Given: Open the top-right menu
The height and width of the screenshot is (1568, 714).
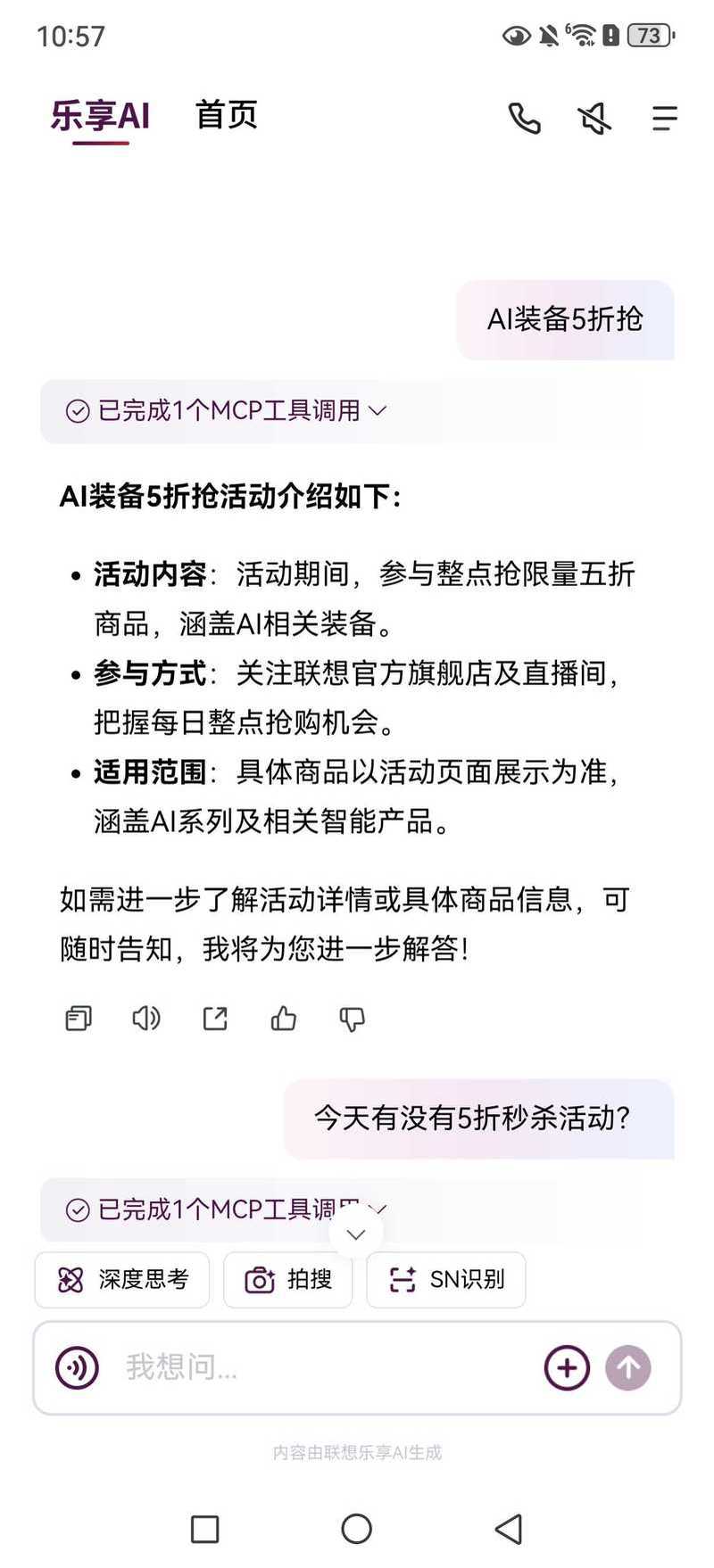Looking at the screenshot, I should pyautogui.click(x=664, y=118).
